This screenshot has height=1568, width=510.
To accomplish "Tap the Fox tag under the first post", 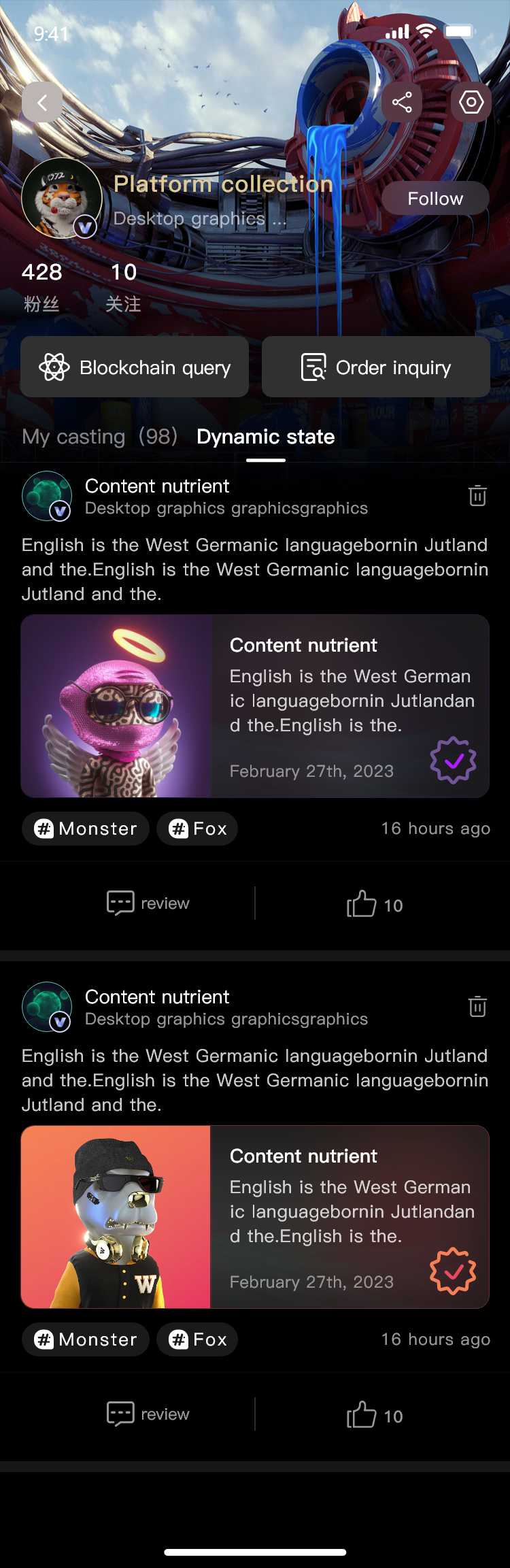I will [x=197, y=829].
